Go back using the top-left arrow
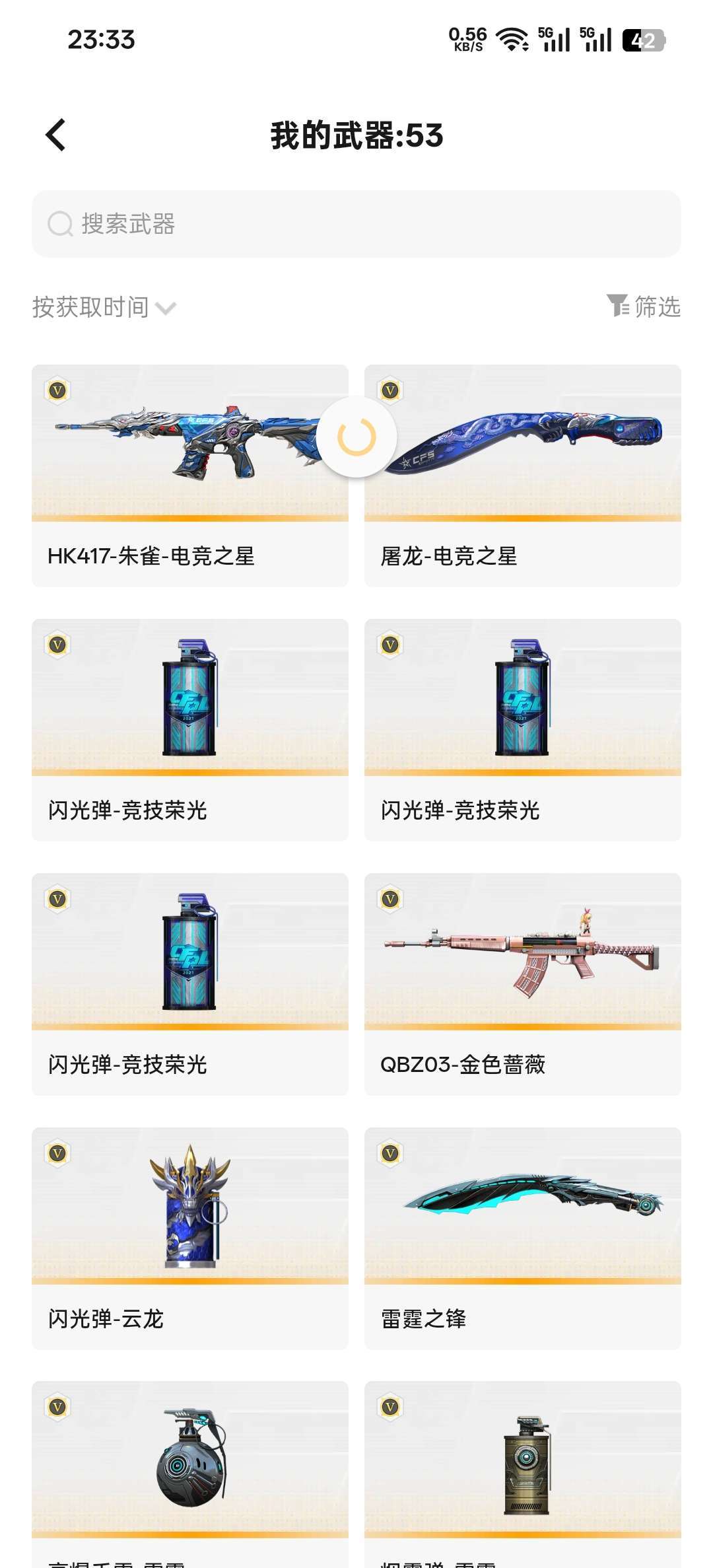 pyautogui.click(x=56, y=135)
